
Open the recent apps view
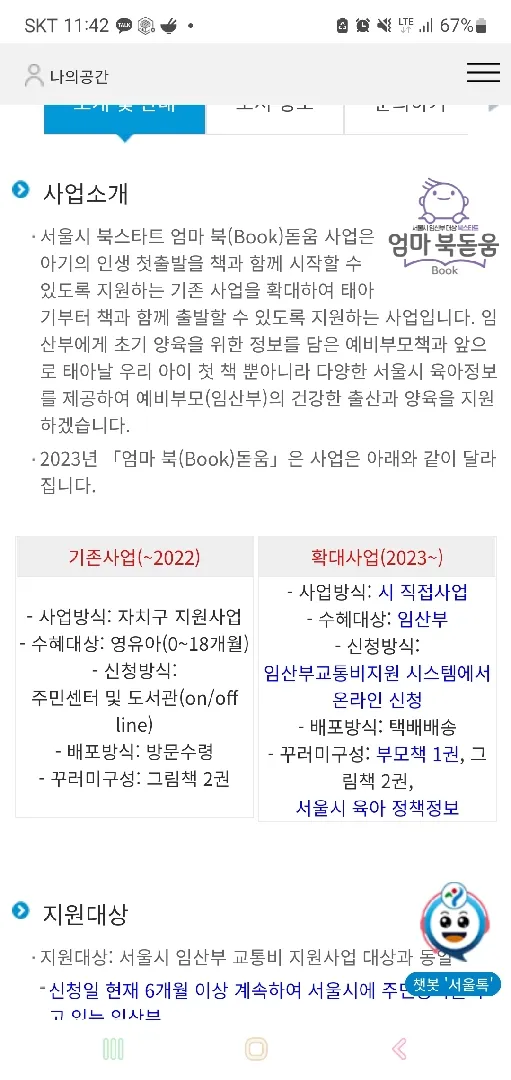click(113, 1049)
